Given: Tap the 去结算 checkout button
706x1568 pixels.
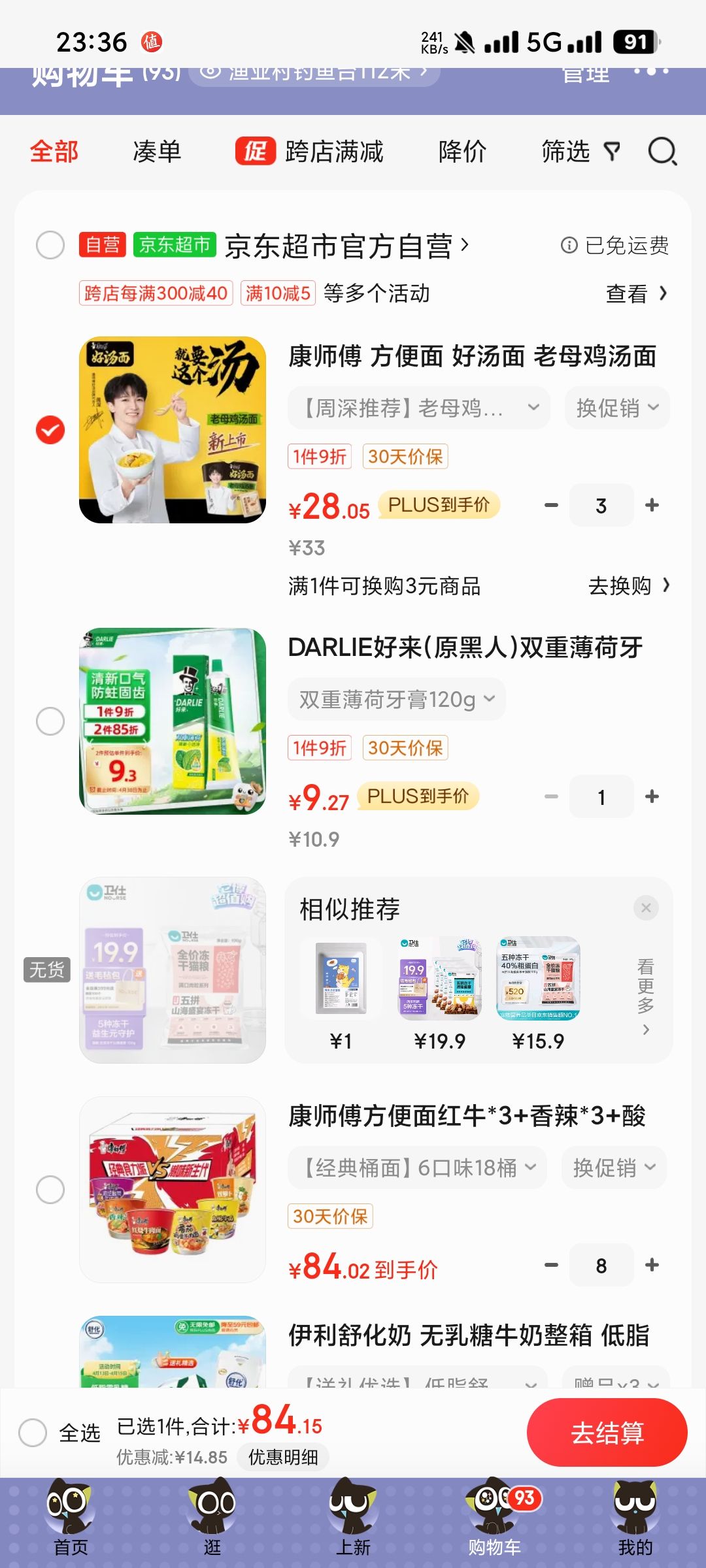Looking at the screenshot, I should [607, 1432].
